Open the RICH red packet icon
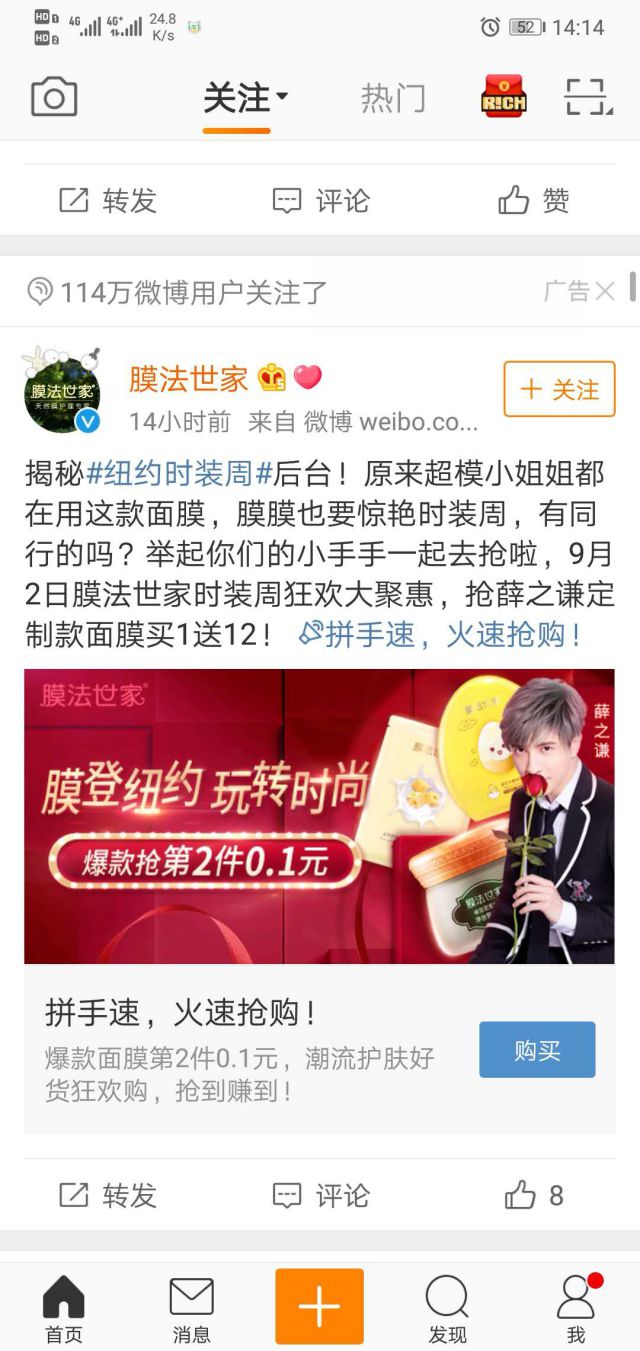 click(504, 98)
